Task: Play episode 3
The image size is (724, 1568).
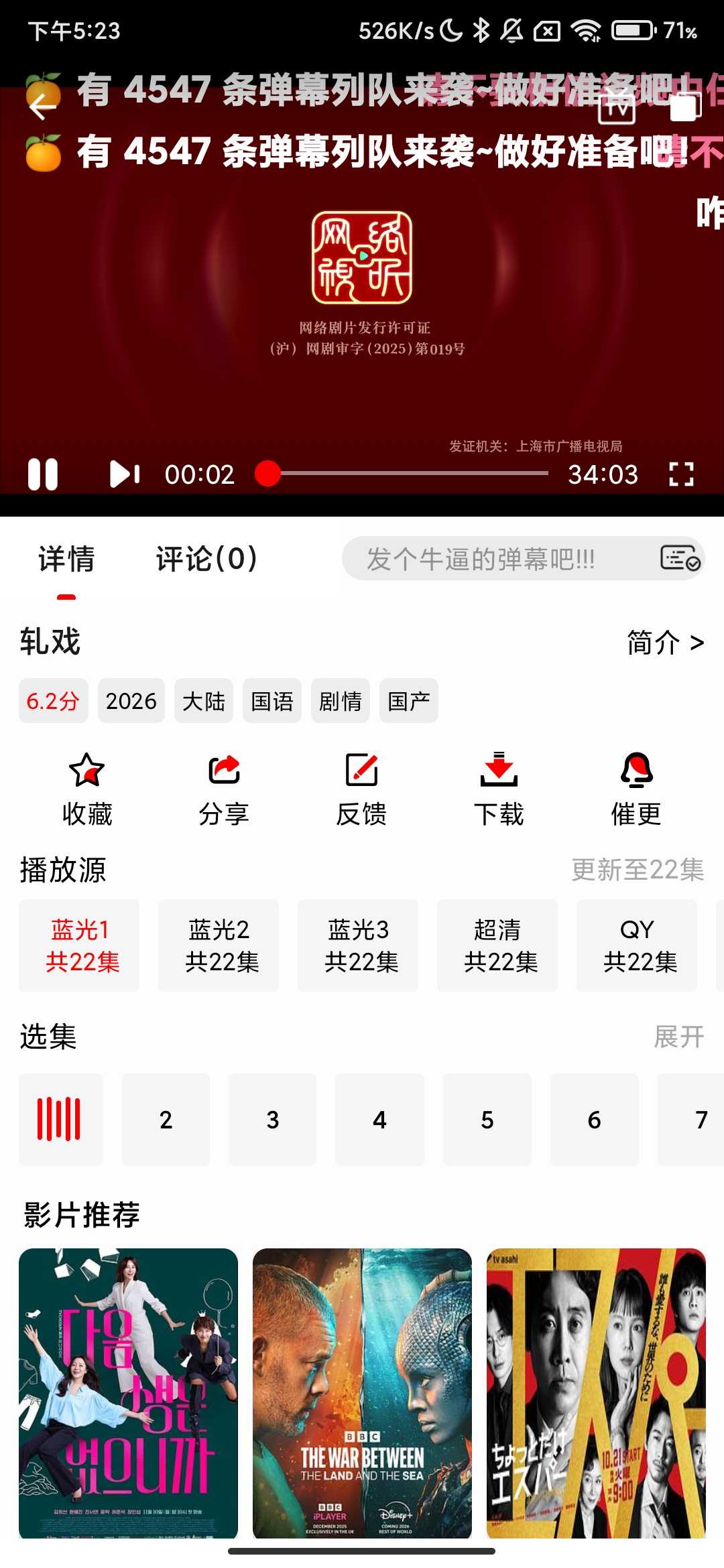Action: point(272,1120)
